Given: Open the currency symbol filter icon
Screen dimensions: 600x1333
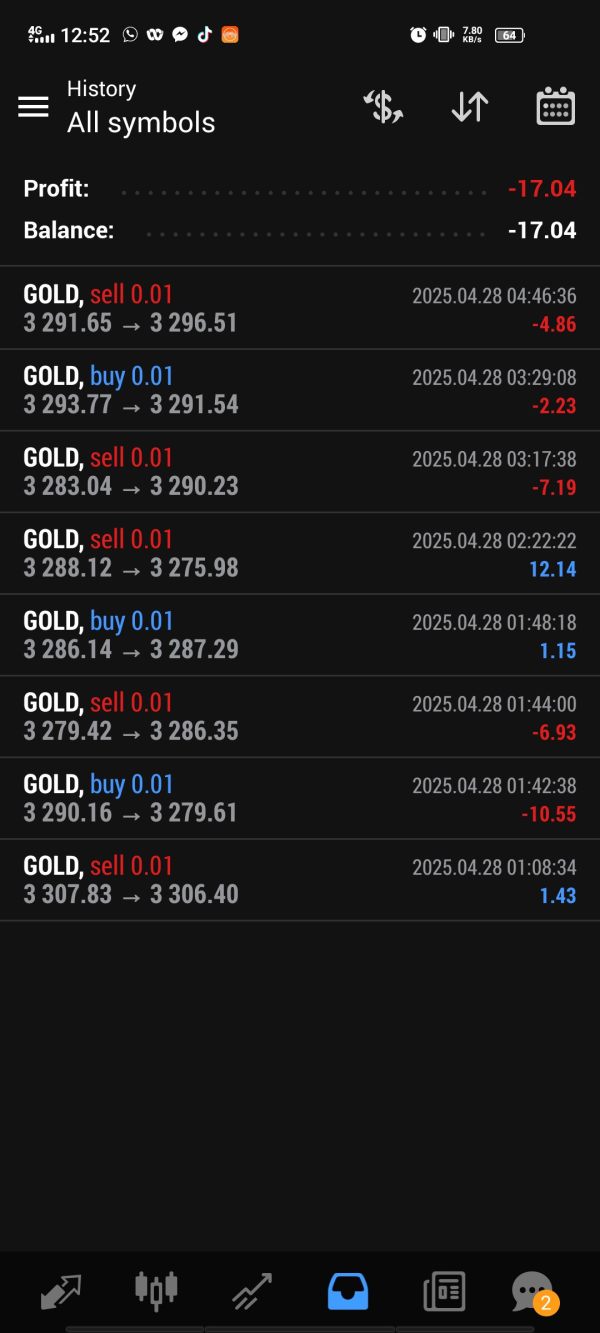Looking at the screenshot, I should pos(383,107).
